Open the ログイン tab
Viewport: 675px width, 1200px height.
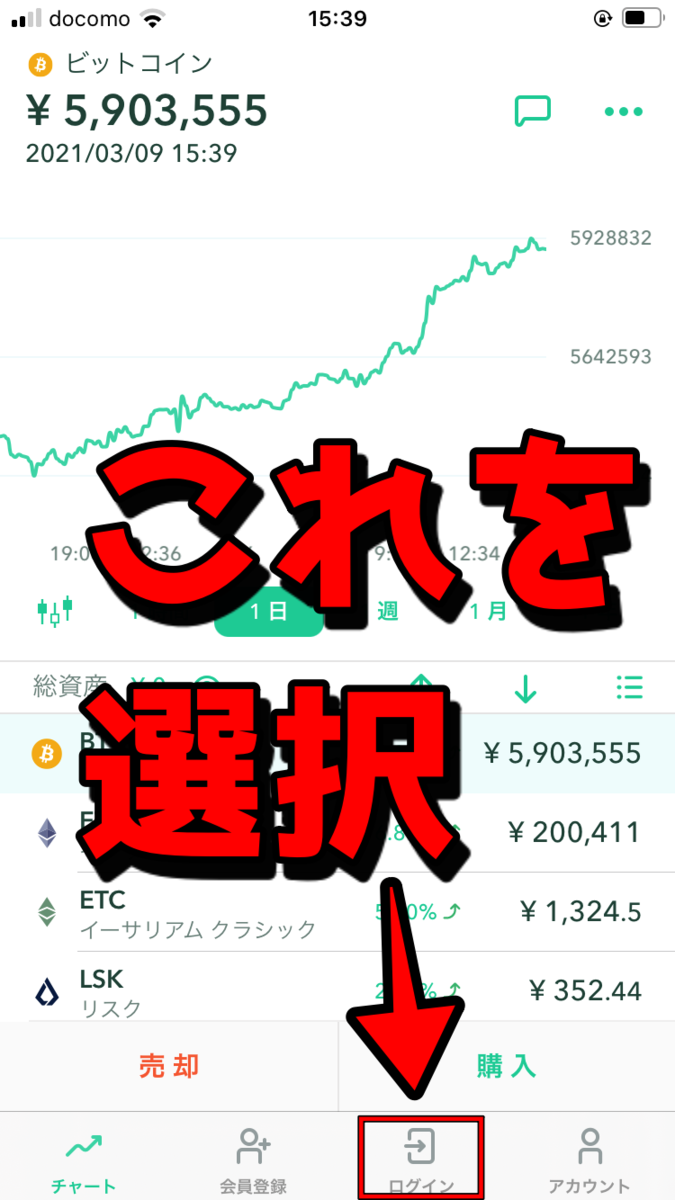[x=421, y=1158]
